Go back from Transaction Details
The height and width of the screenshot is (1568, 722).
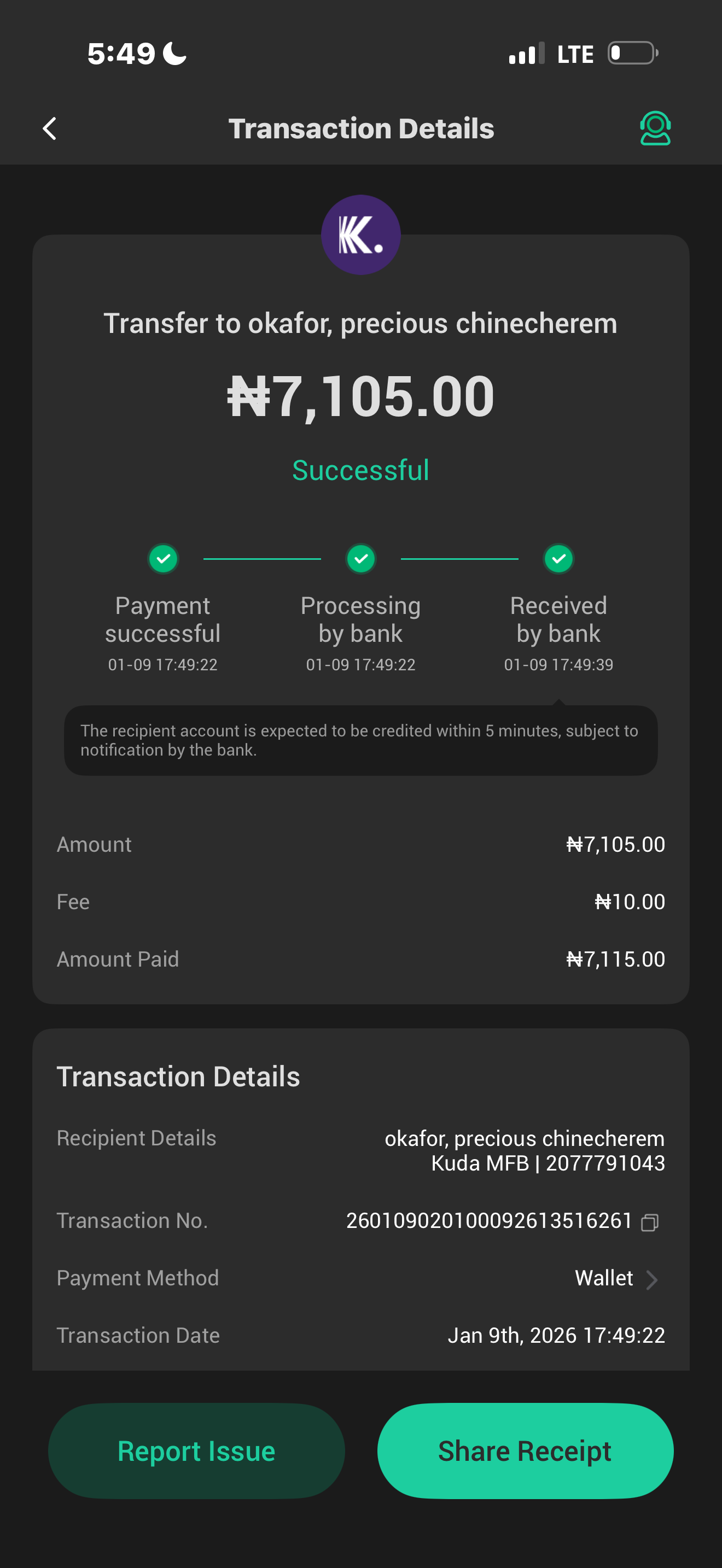click(50, 128)
